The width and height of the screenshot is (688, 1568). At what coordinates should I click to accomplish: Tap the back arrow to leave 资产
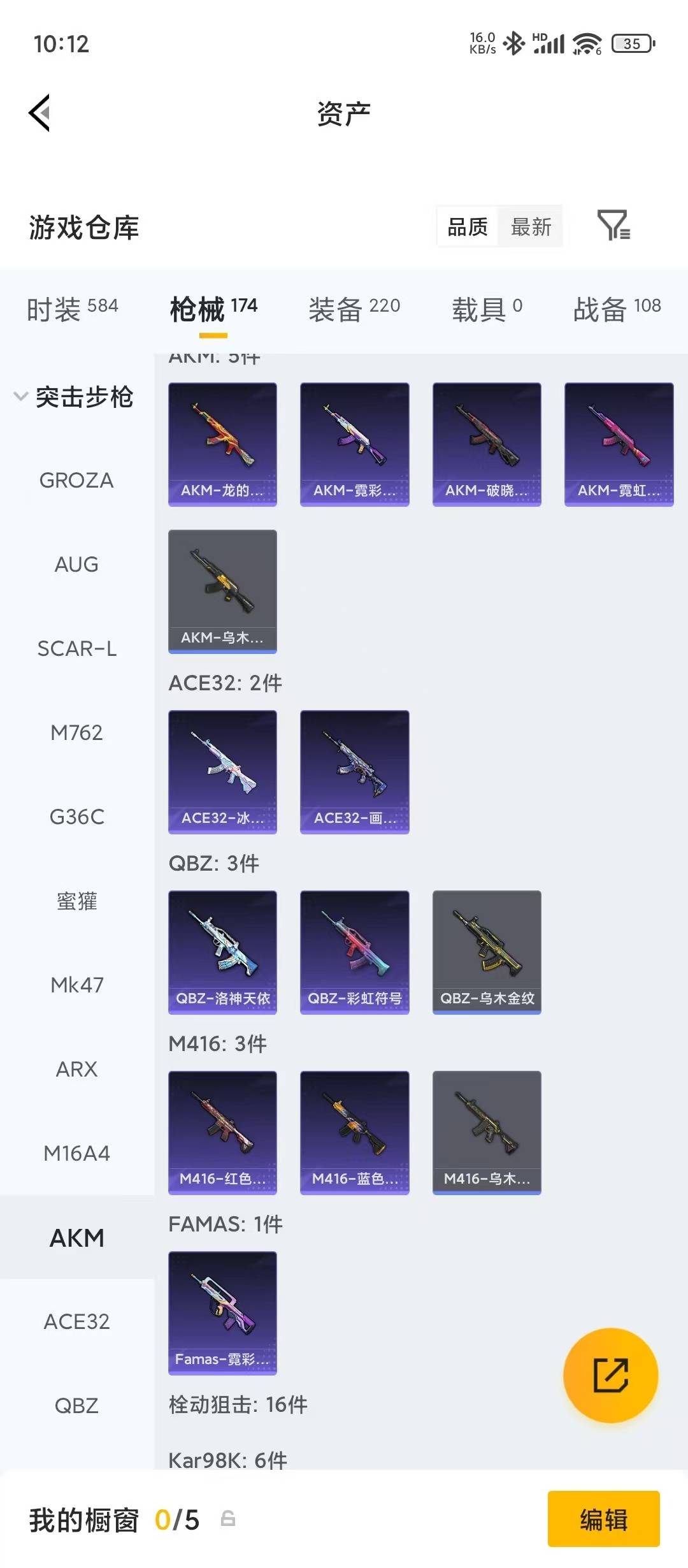tap(39, 113)
